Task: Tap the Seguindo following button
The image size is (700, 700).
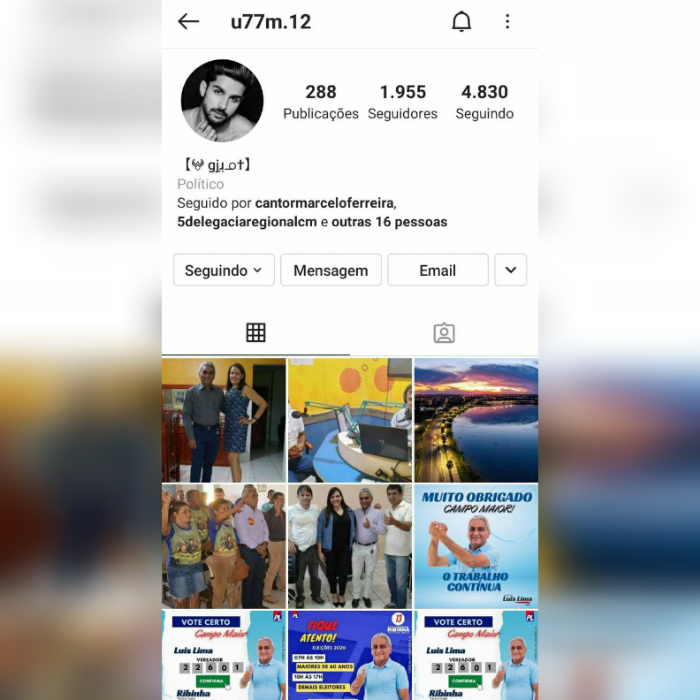Action: coord(224,270)
